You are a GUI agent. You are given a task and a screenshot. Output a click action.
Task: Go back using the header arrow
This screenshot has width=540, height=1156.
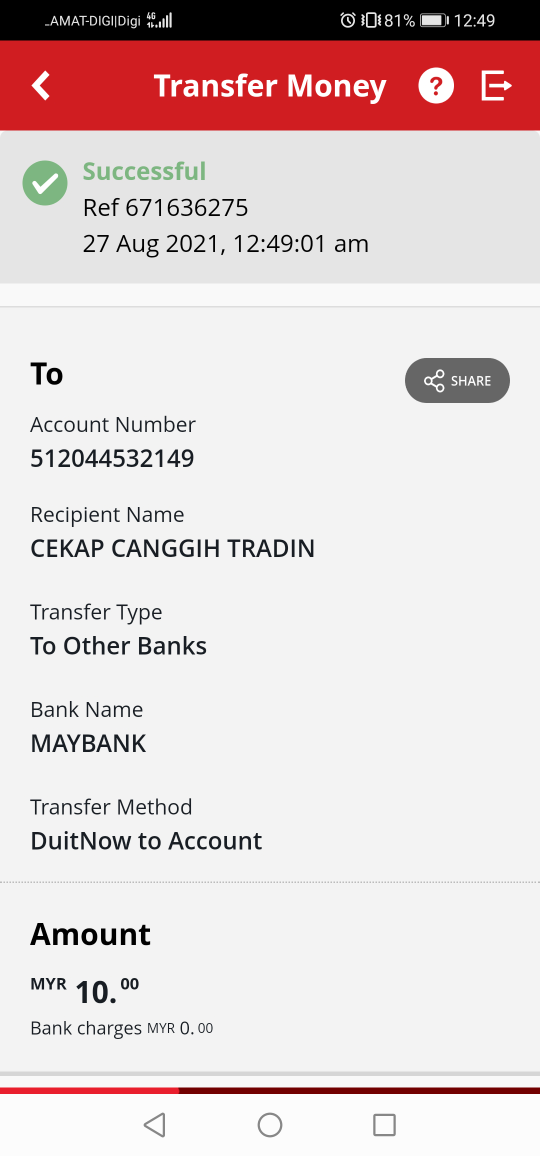(41, 86)
